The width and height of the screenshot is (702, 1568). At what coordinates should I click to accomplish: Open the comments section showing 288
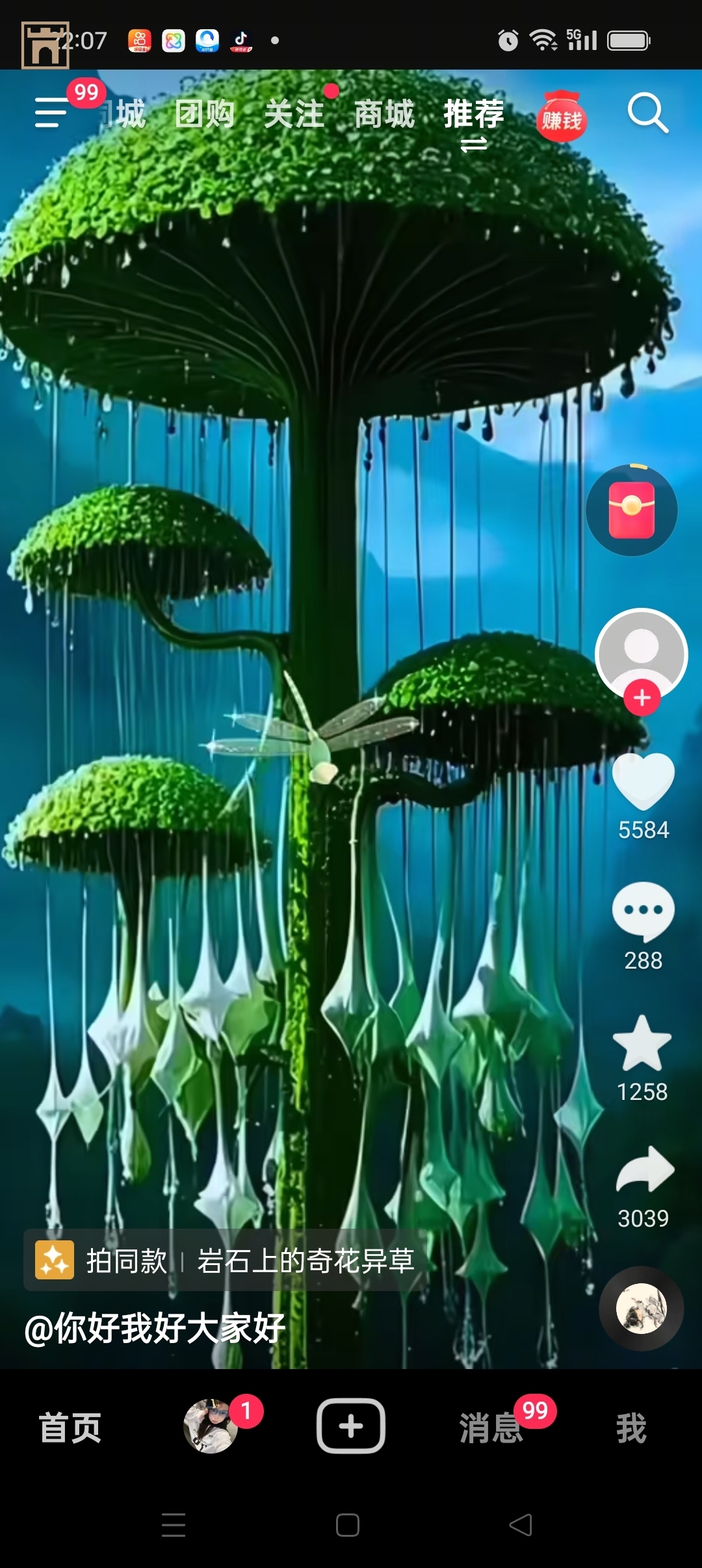(642, 910)
